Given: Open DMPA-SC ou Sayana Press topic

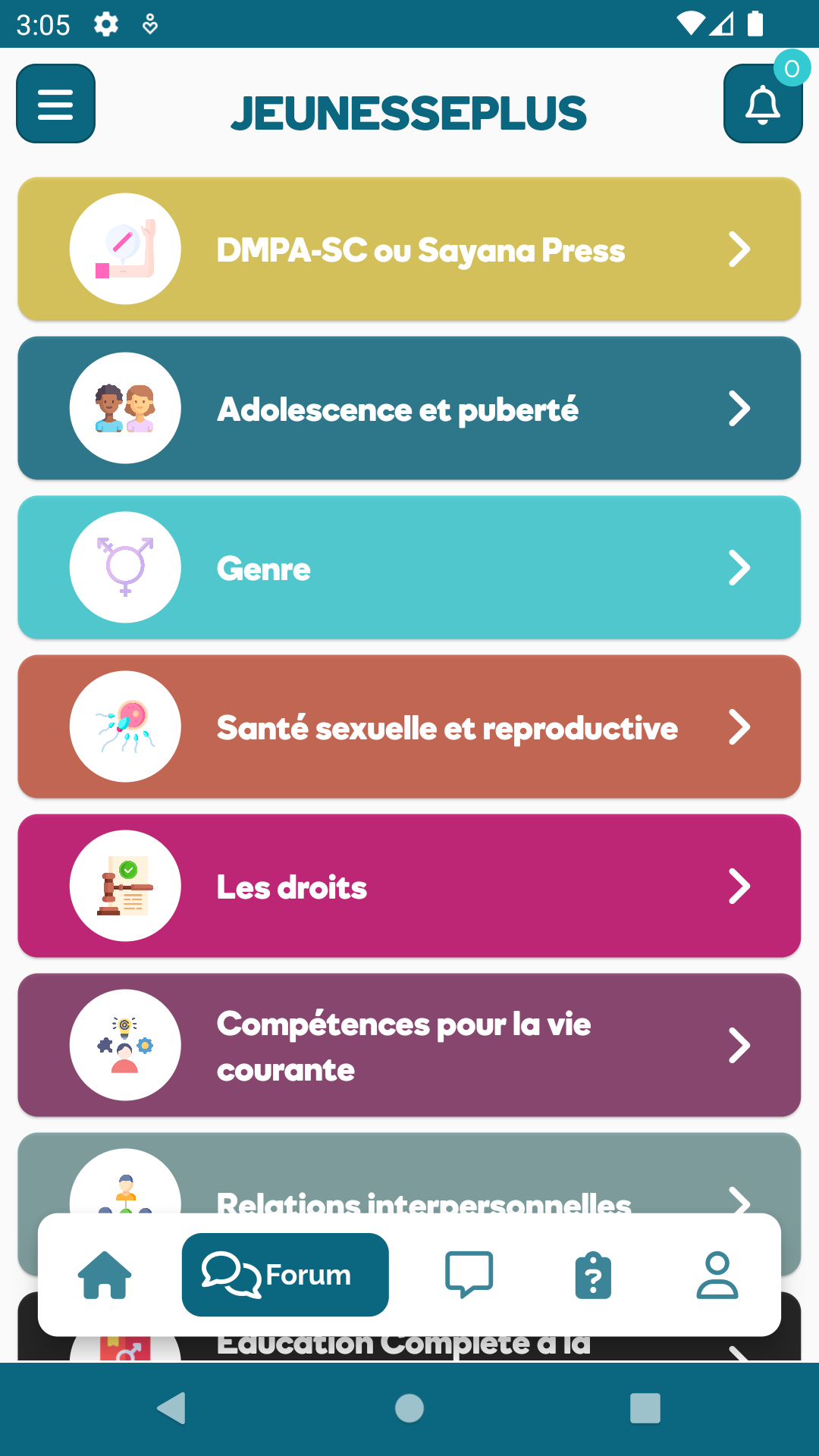Looking at the screenshot, I should [x=409, y=249].
